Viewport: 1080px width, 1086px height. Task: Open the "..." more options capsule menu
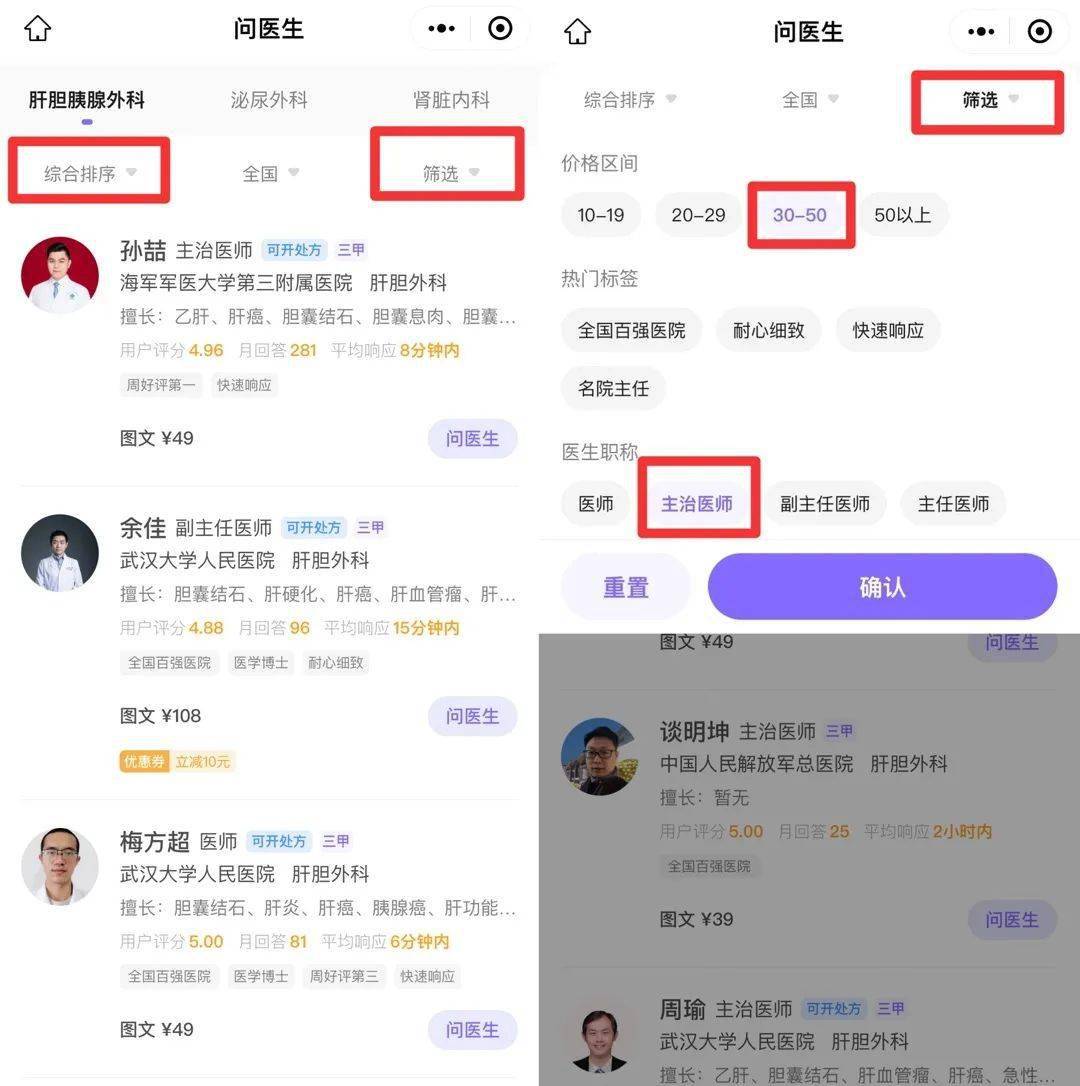(440, 29)
